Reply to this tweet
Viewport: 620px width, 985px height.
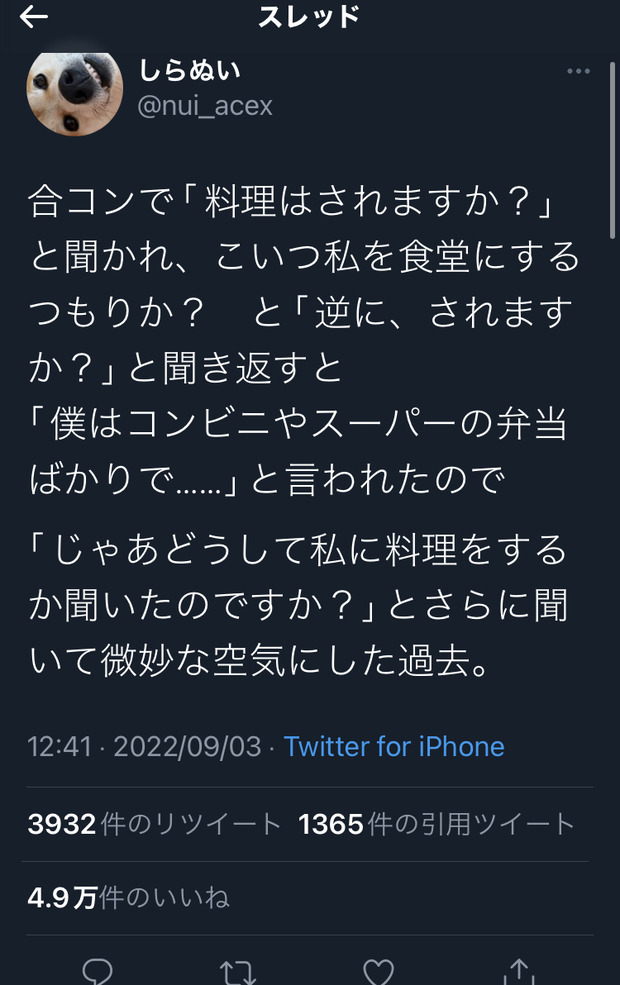click(x=97, y=971)
